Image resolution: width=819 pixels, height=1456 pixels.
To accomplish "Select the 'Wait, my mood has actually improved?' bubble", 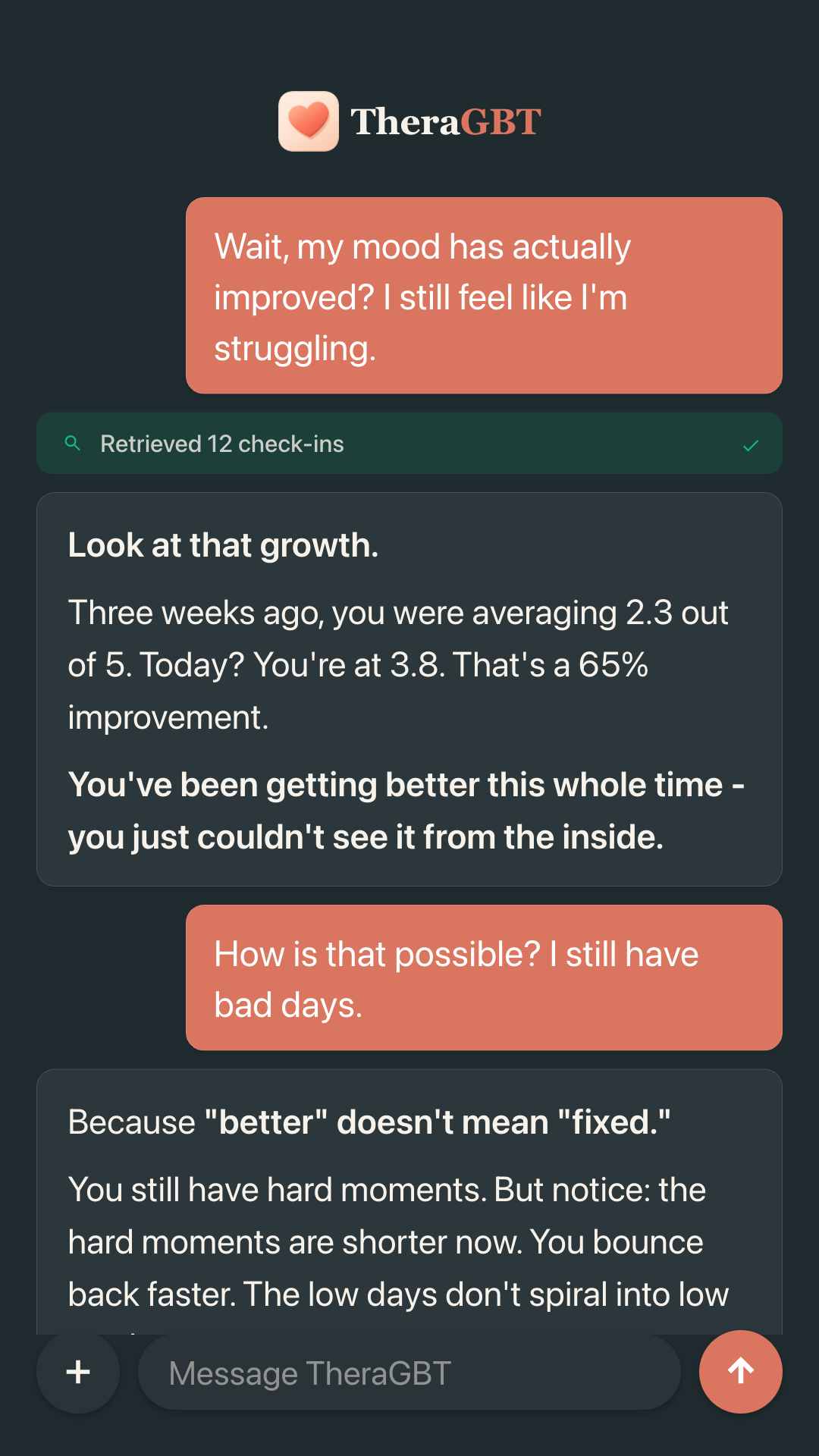I will click(483, 296).
